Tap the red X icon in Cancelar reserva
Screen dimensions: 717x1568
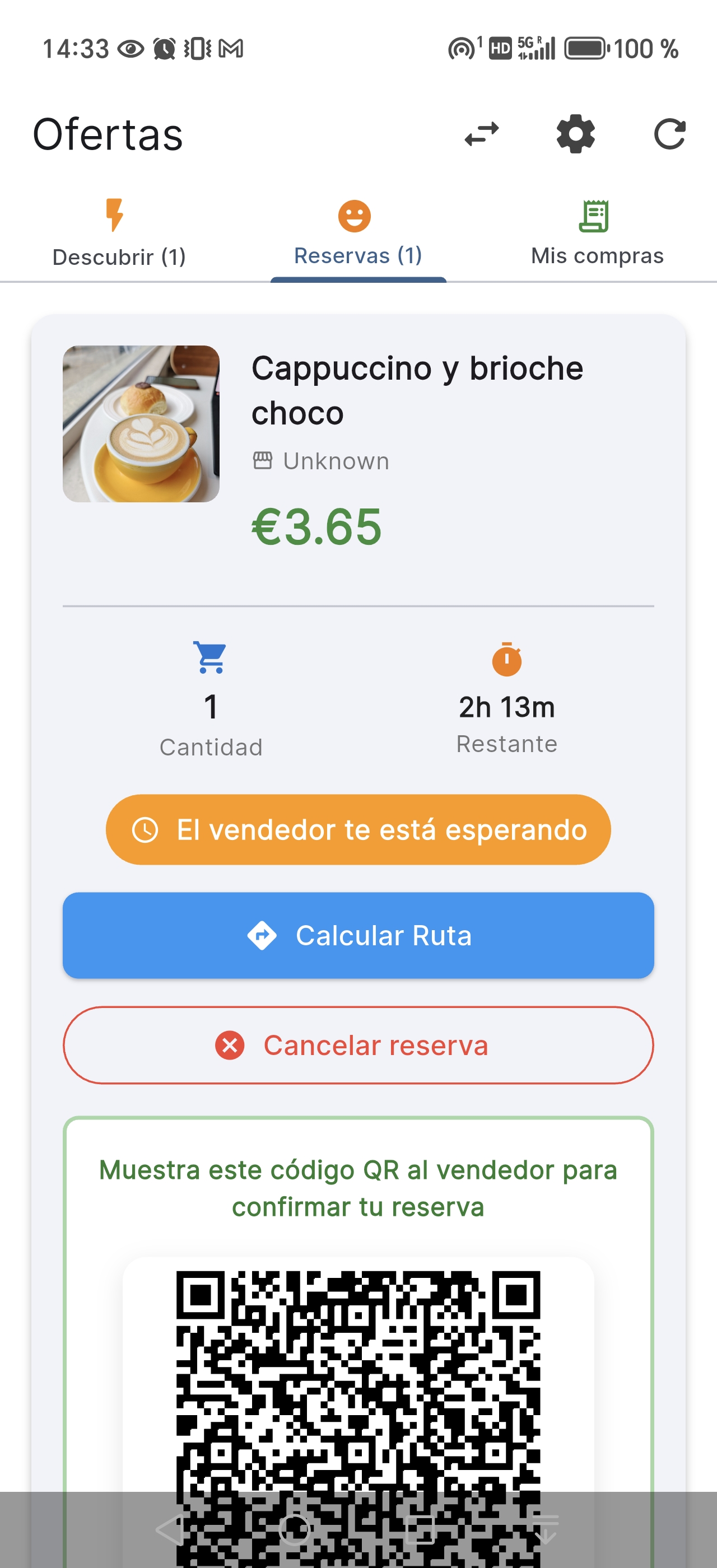click(229, 1046)
